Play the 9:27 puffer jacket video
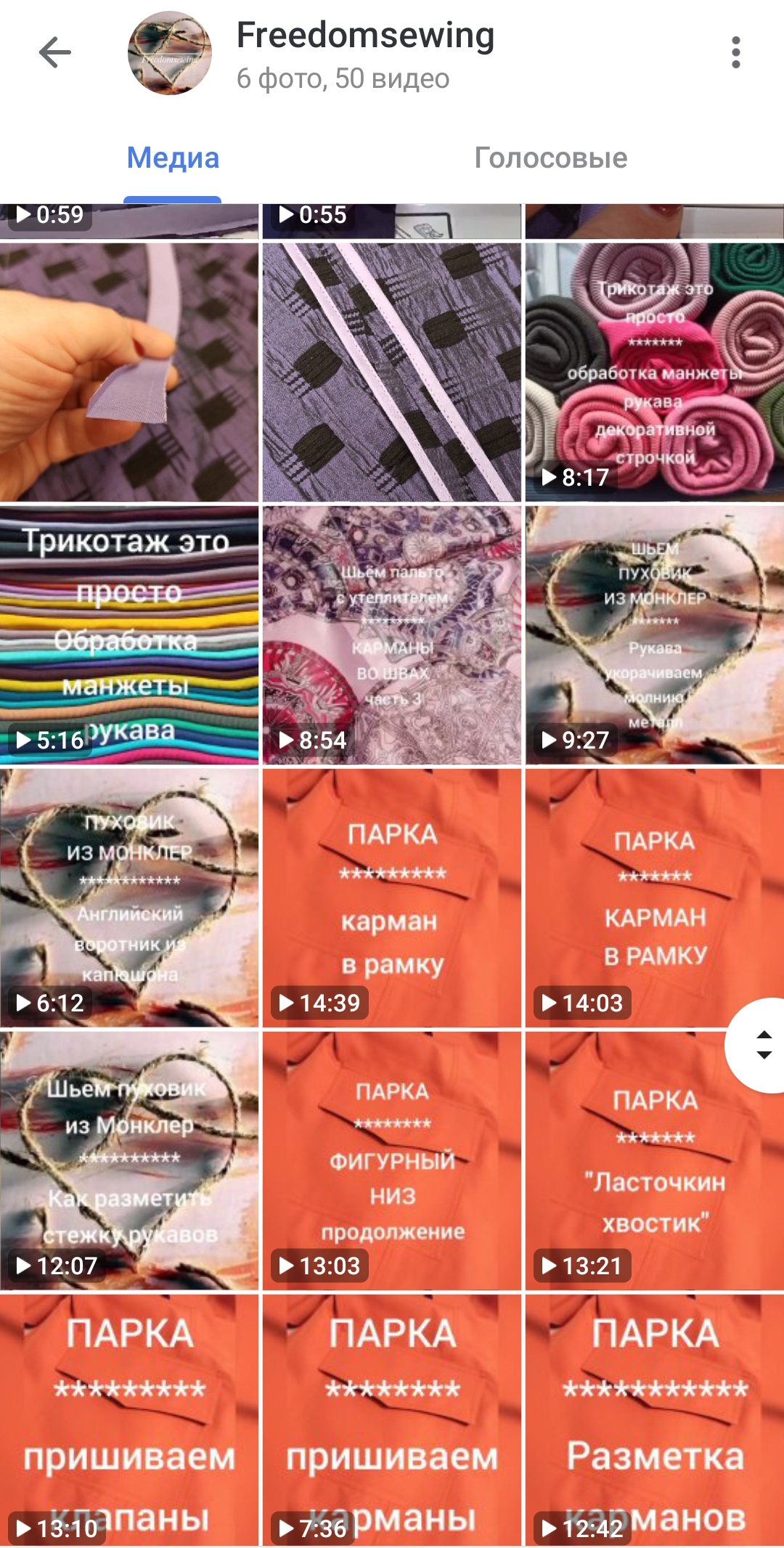784x1548 pixels. pyautogui.click(x=655, y=635)
